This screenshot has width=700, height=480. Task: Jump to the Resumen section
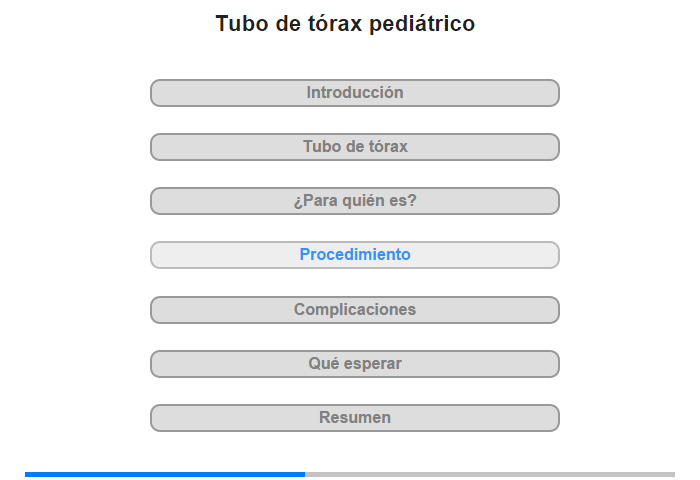(x=355, y=418)
